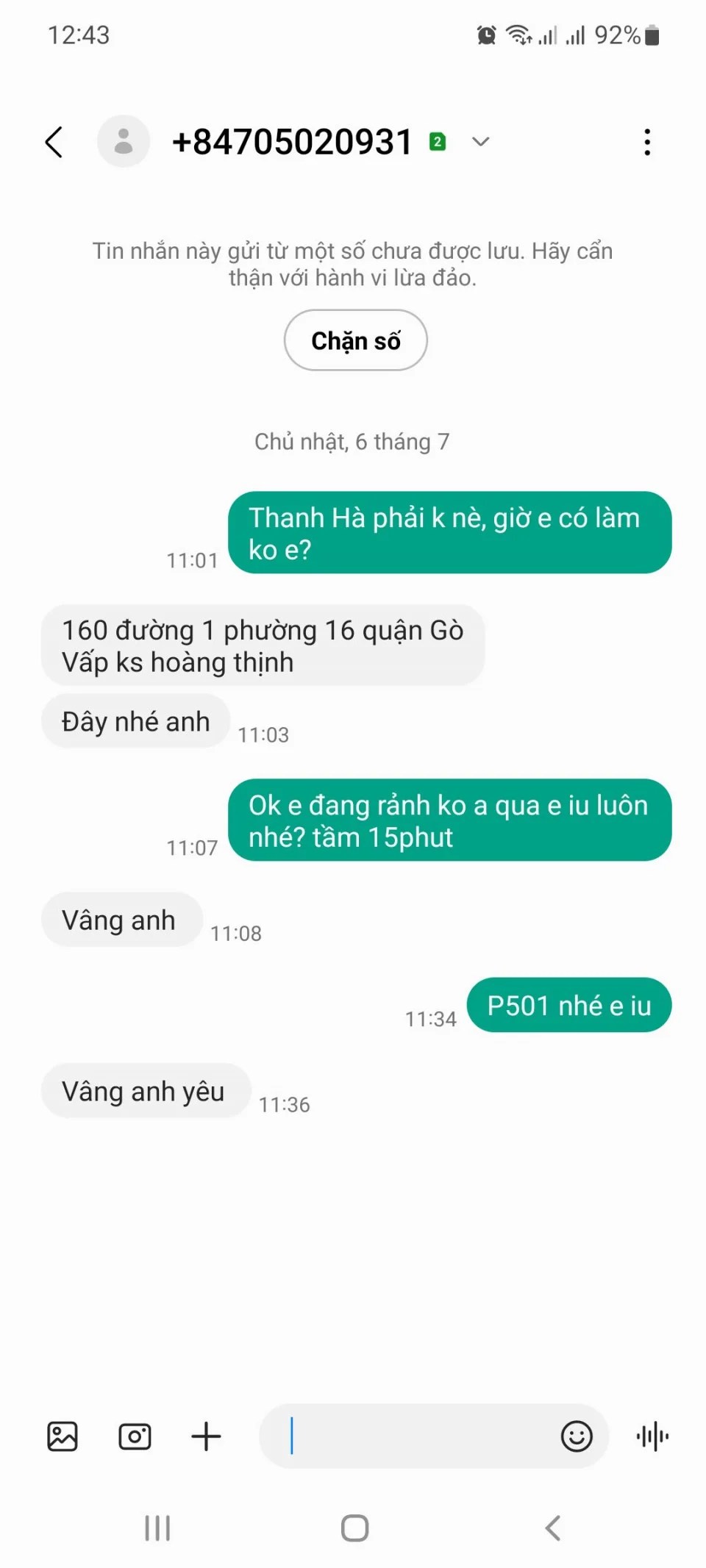706x1568 pixels.
Task: Go to the home screen
Action: tap(354, 1528)
